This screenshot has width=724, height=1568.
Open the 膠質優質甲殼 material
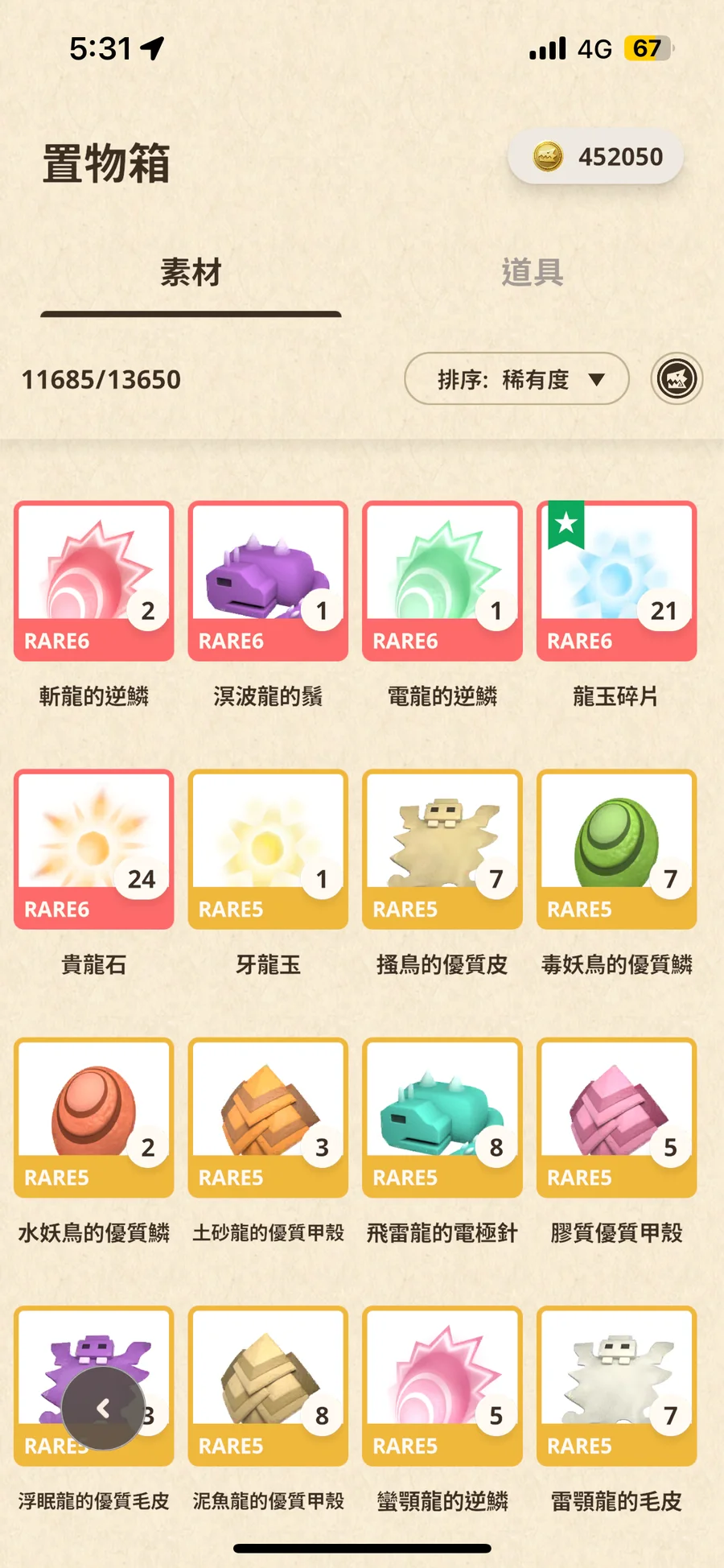pyautogui.click(x=616, y=1117)
